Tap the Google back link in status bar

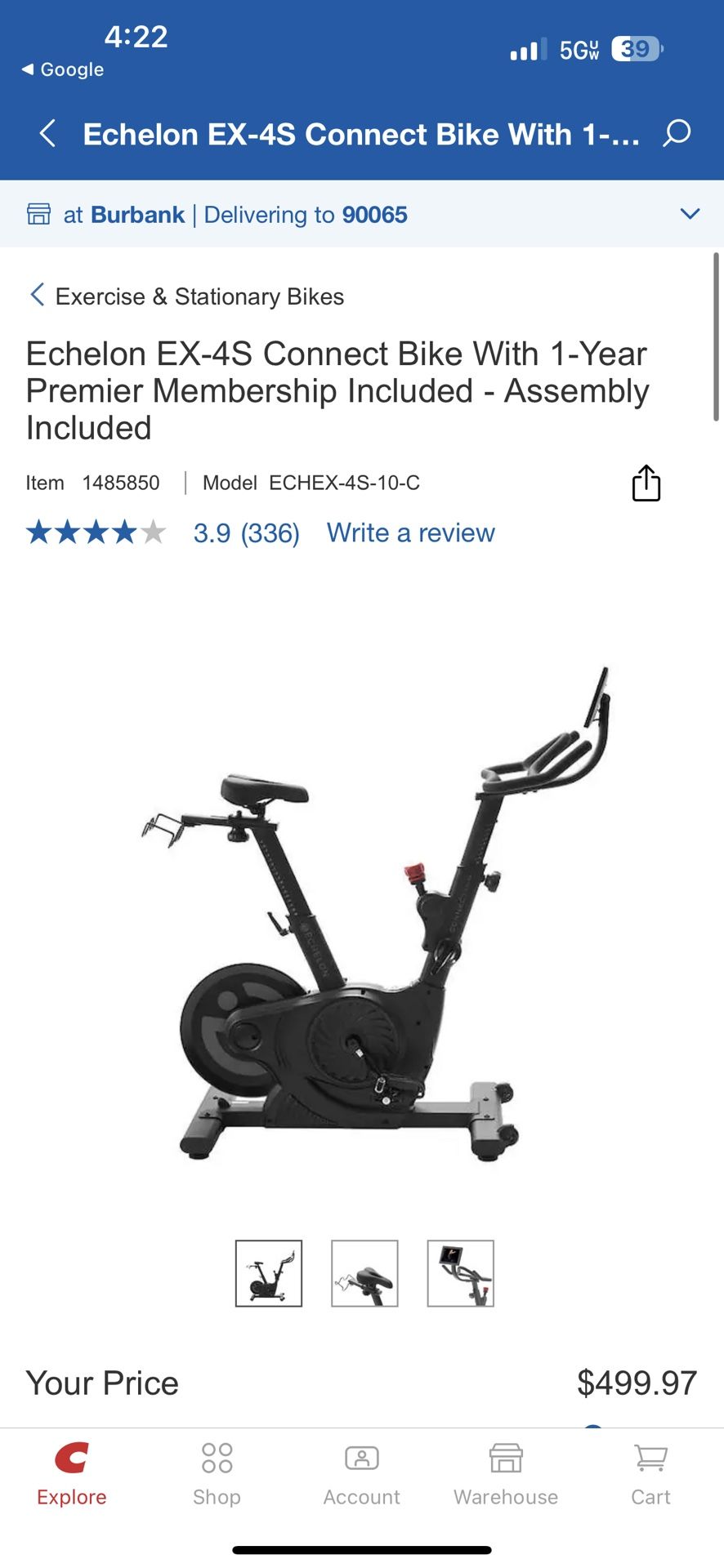61,69
